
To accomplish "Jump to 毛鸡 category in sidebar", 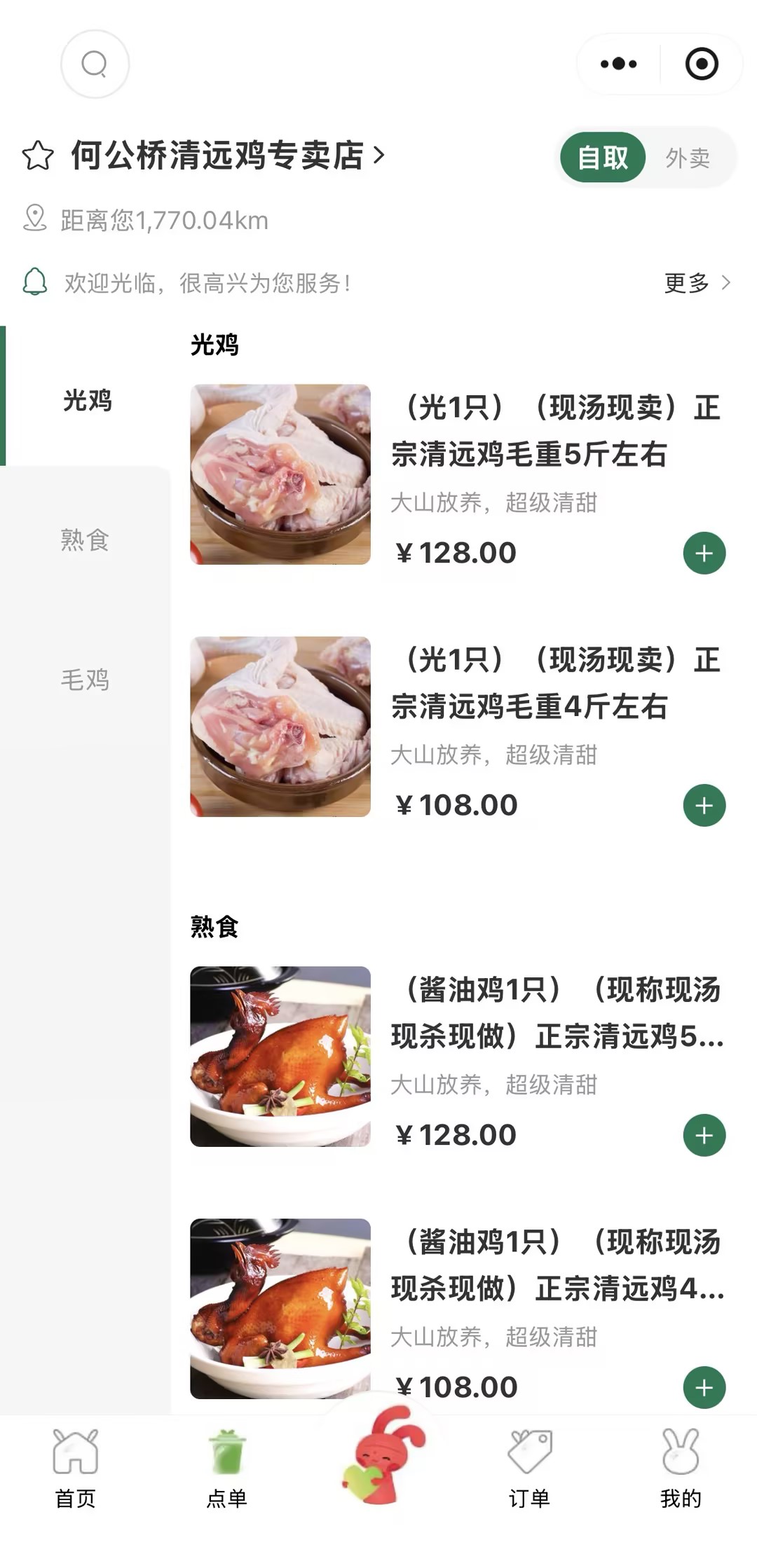I will coord(85,680).
